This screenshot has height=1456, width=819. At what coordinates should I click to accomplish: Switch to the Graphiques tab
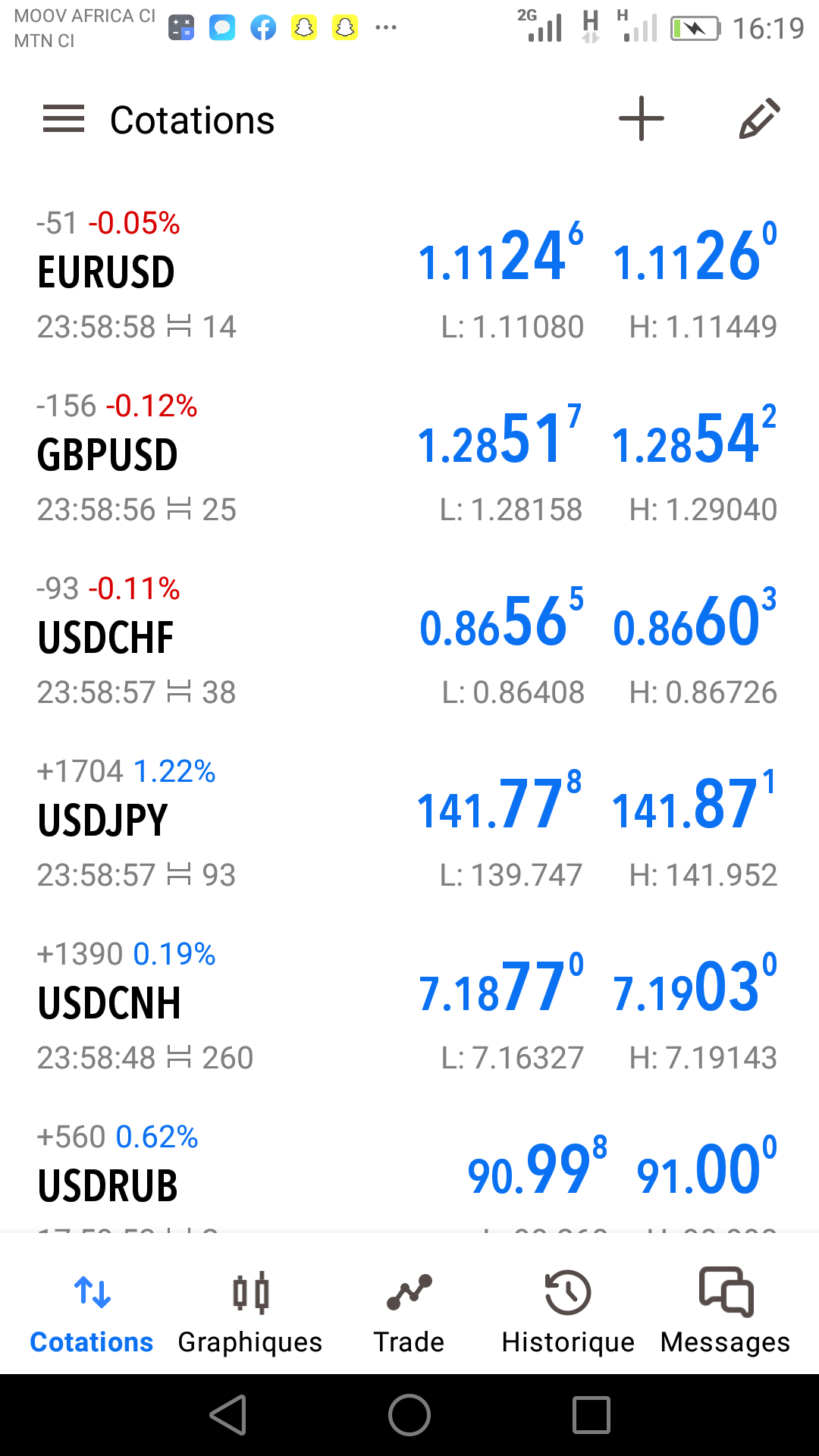coord(250,1312)
